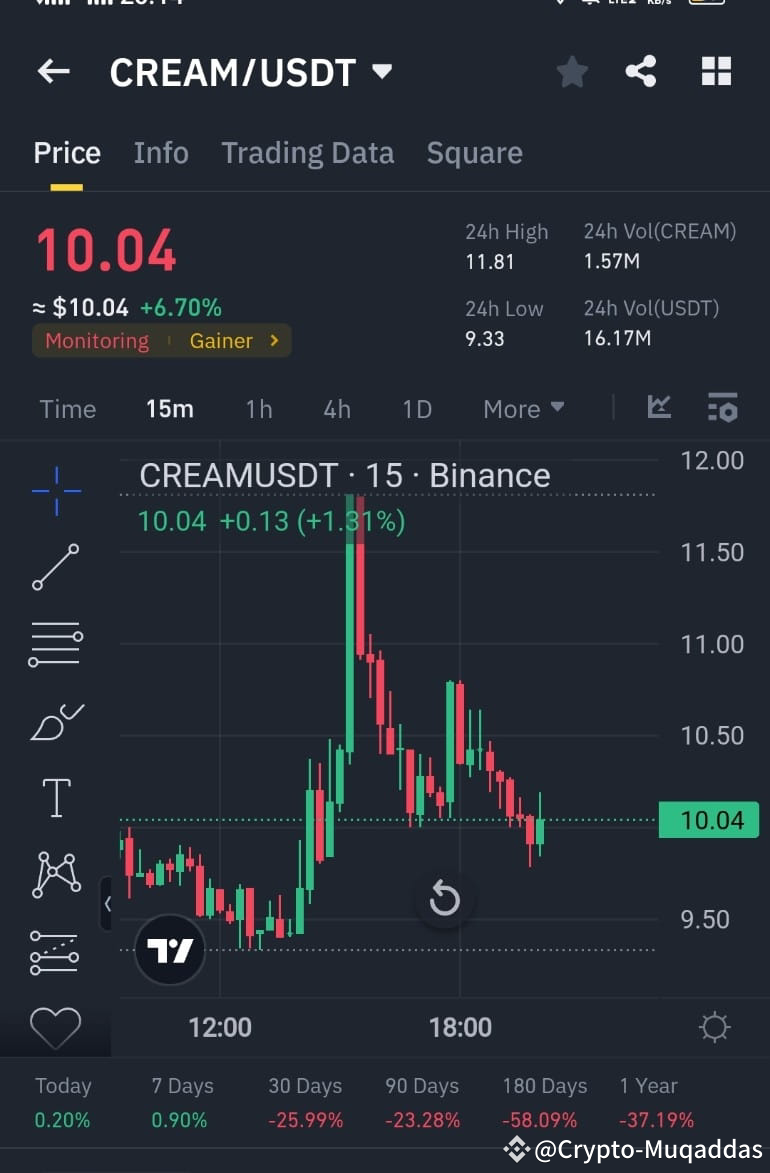Switch to the Trading Data tab
Screen dimensions: 770x1173
coord(308,152)
